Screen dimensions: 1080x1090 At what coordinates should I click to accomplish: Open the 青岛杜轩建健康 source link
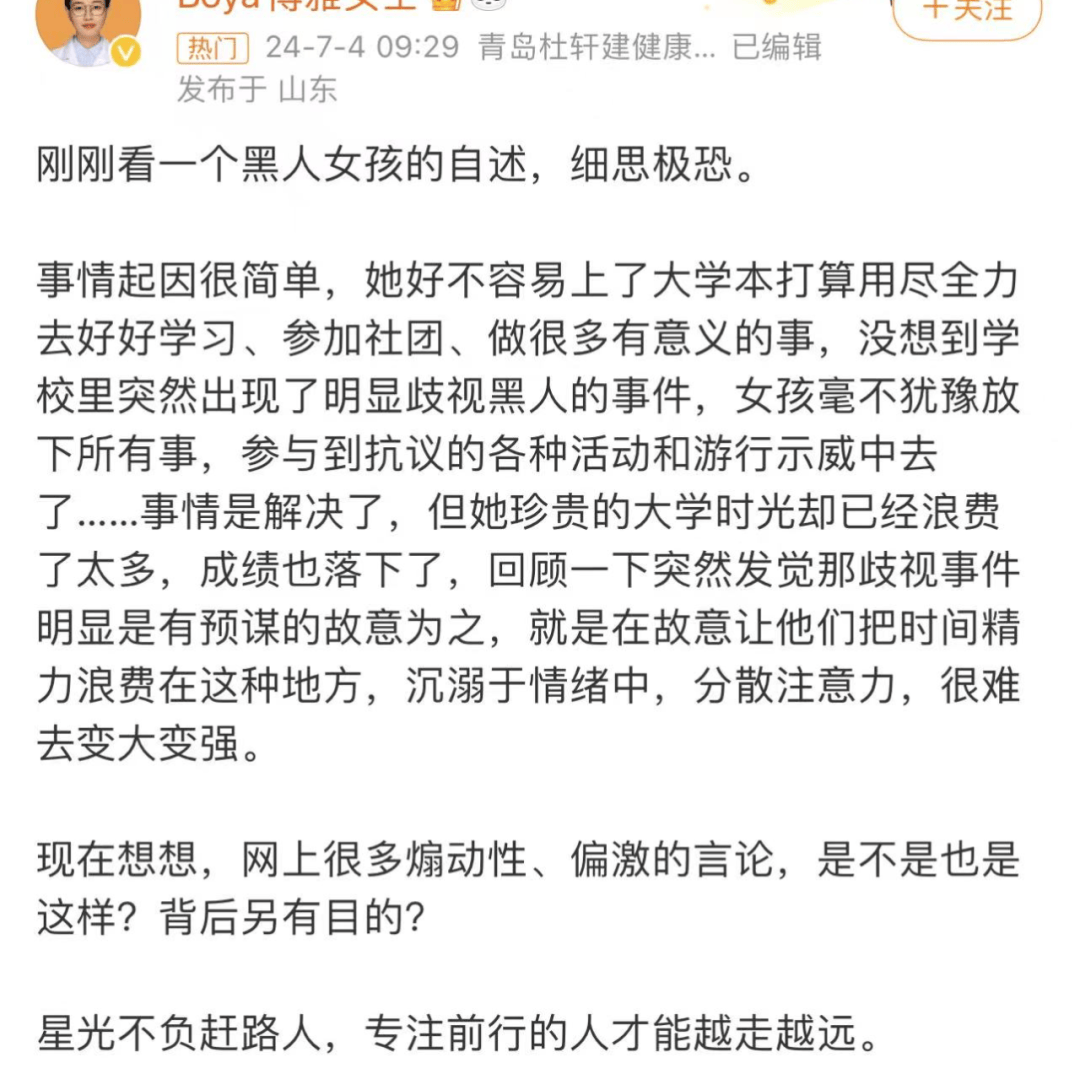click(597, 48)
